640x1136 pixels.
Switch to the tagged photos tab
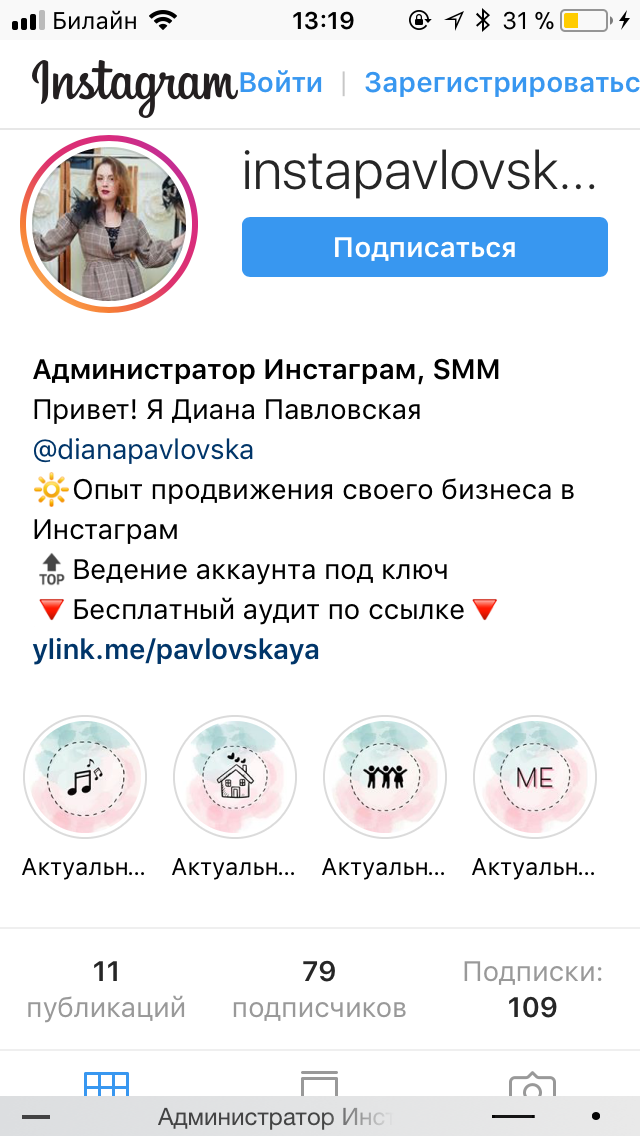[533, 1083]
